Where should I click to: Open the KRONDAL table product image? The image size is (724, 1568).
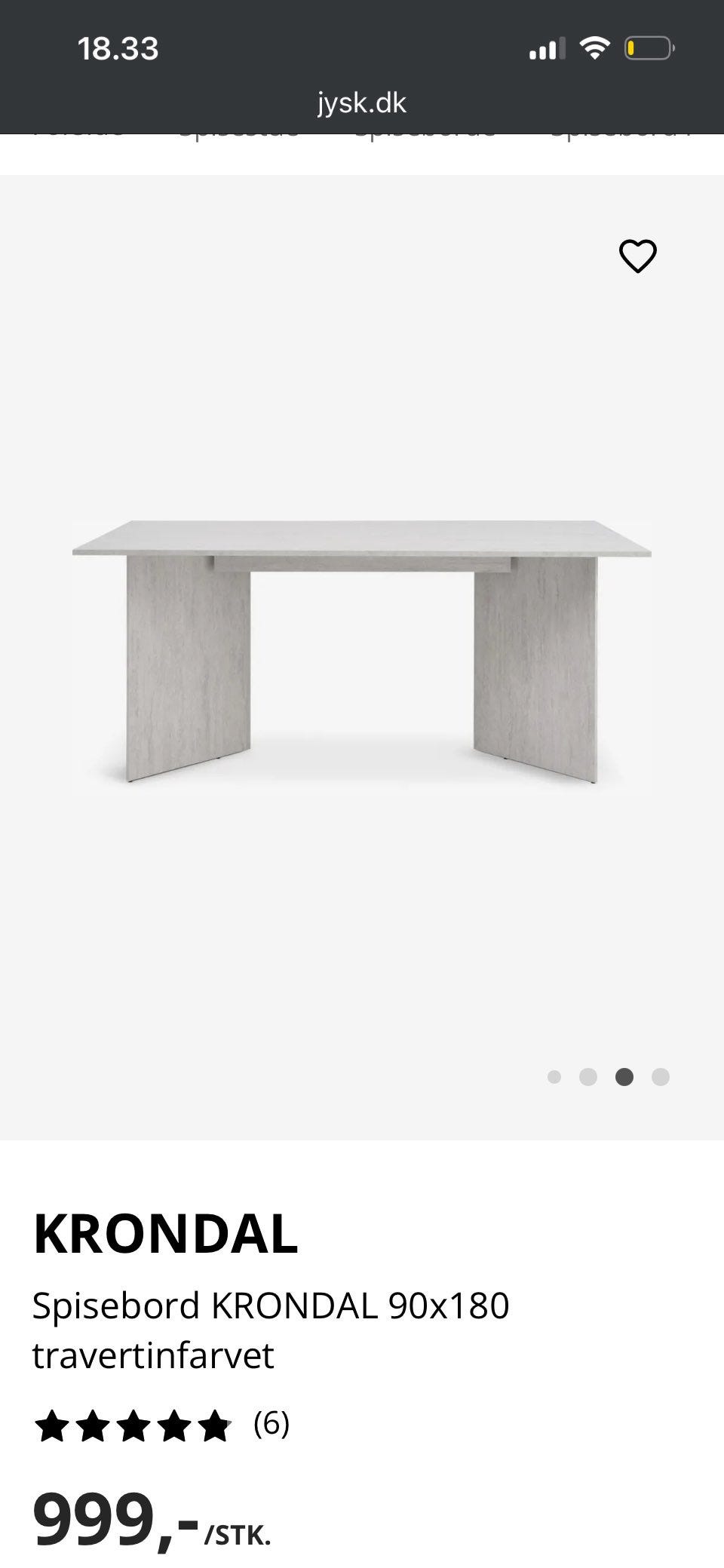[x=362, y=653]
